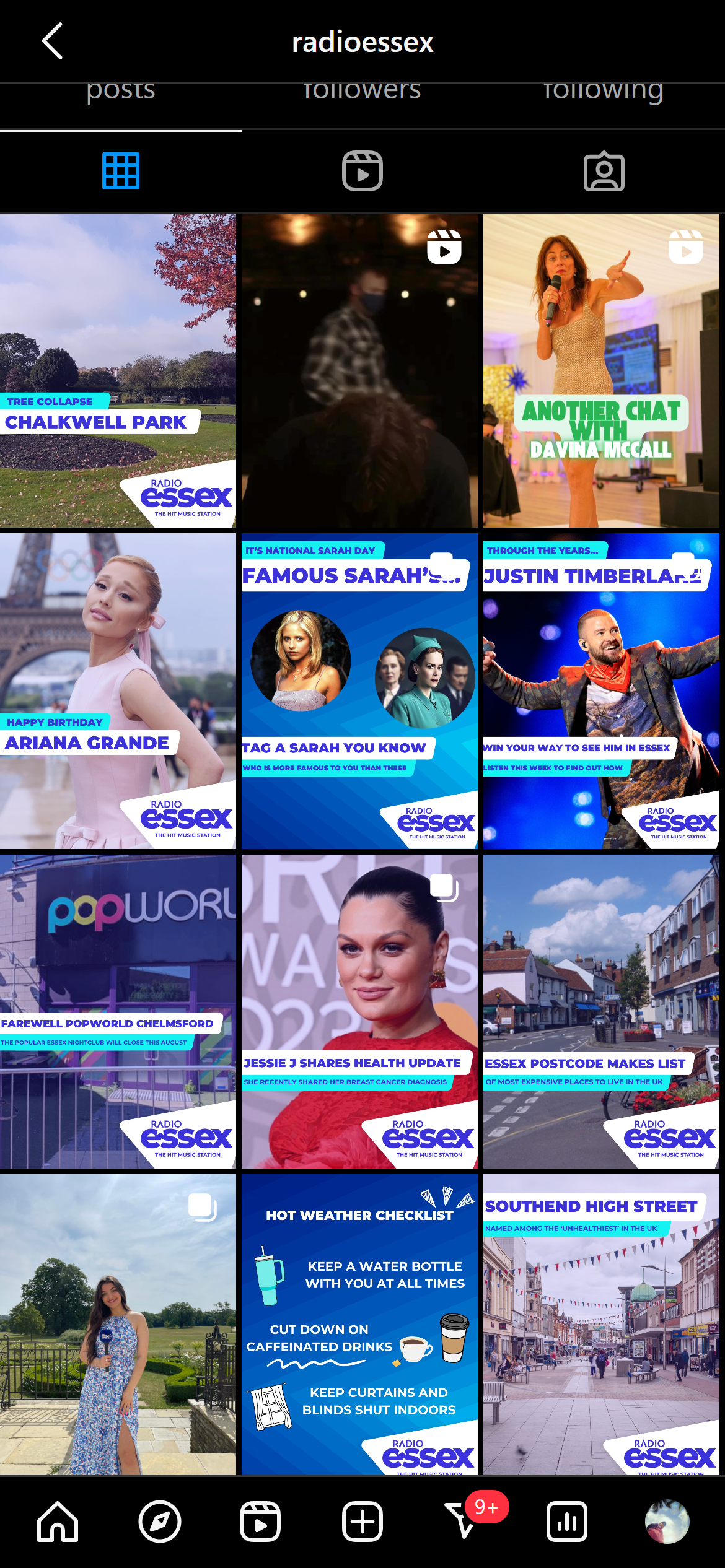Screen dimensions: 725x1568
Task: Open the Southend High Street post
Action: pos(601,1324)
